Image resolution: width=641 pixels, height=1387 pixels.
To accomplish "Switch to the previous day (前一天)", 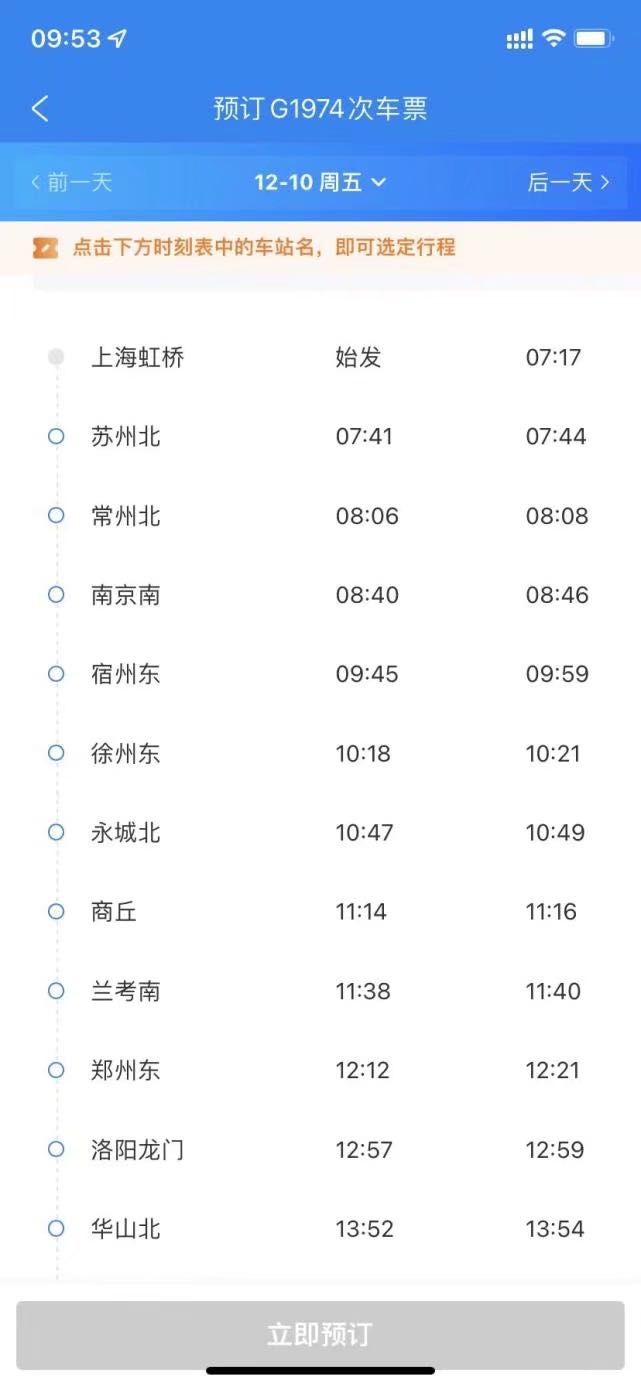I will pyautogui.click(x=71, y=182).
